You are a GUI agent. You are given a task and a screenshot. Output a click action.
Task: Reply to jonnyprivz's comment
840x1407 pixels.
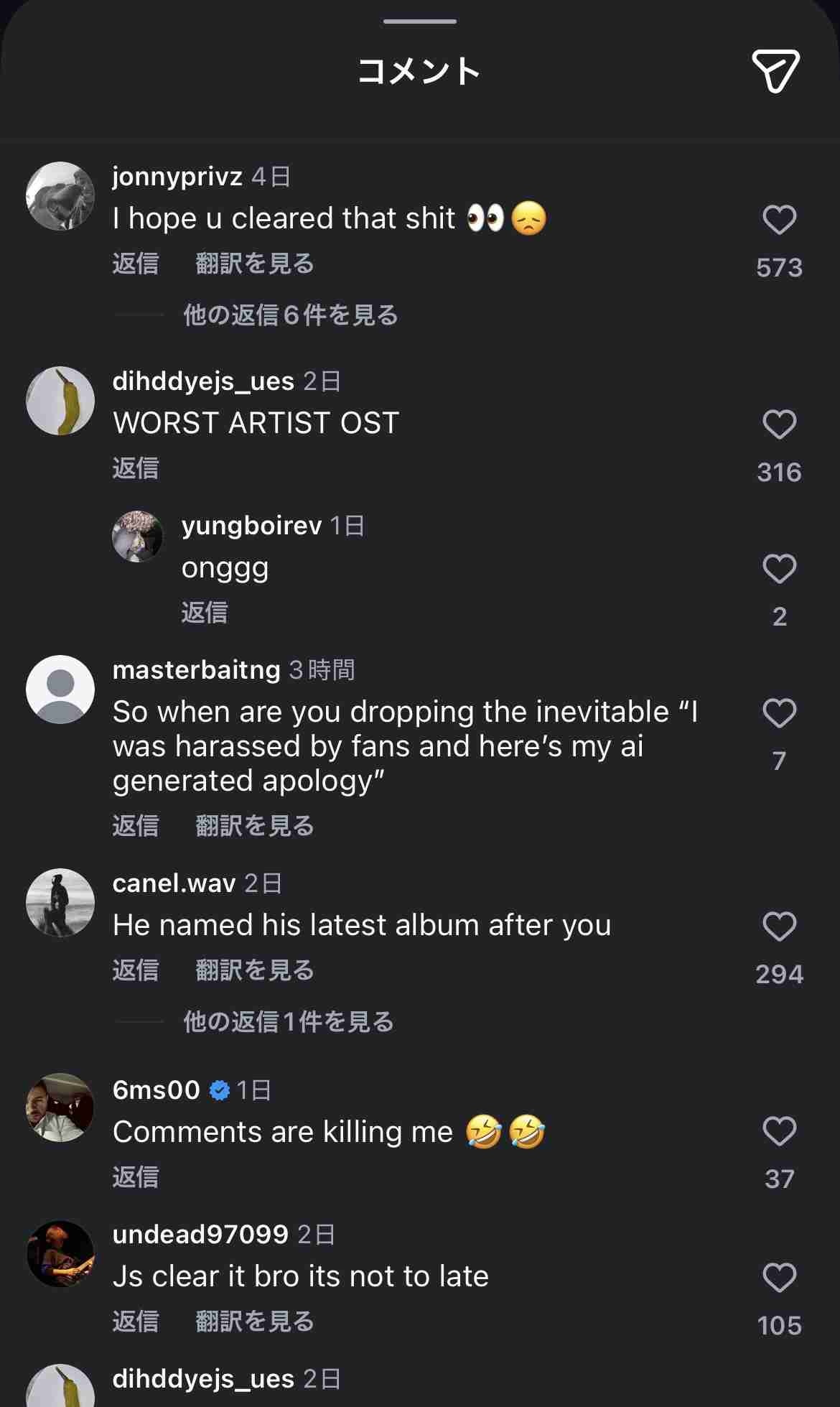[x=136, y=264]
